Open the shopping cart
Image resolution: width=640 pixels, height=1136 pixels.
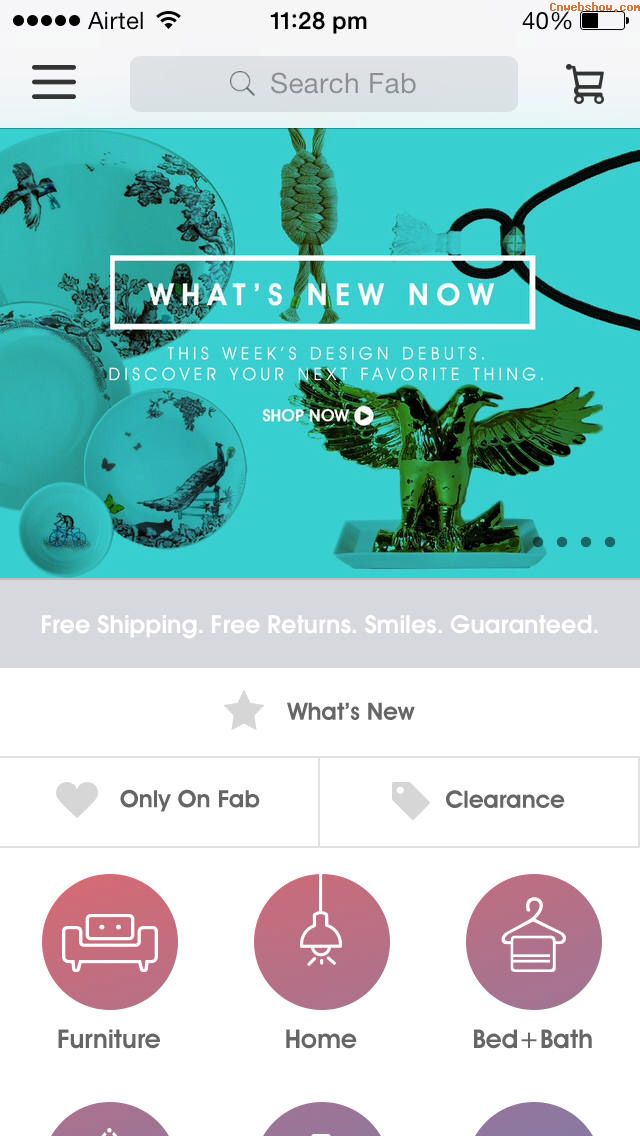coord(586,84)
